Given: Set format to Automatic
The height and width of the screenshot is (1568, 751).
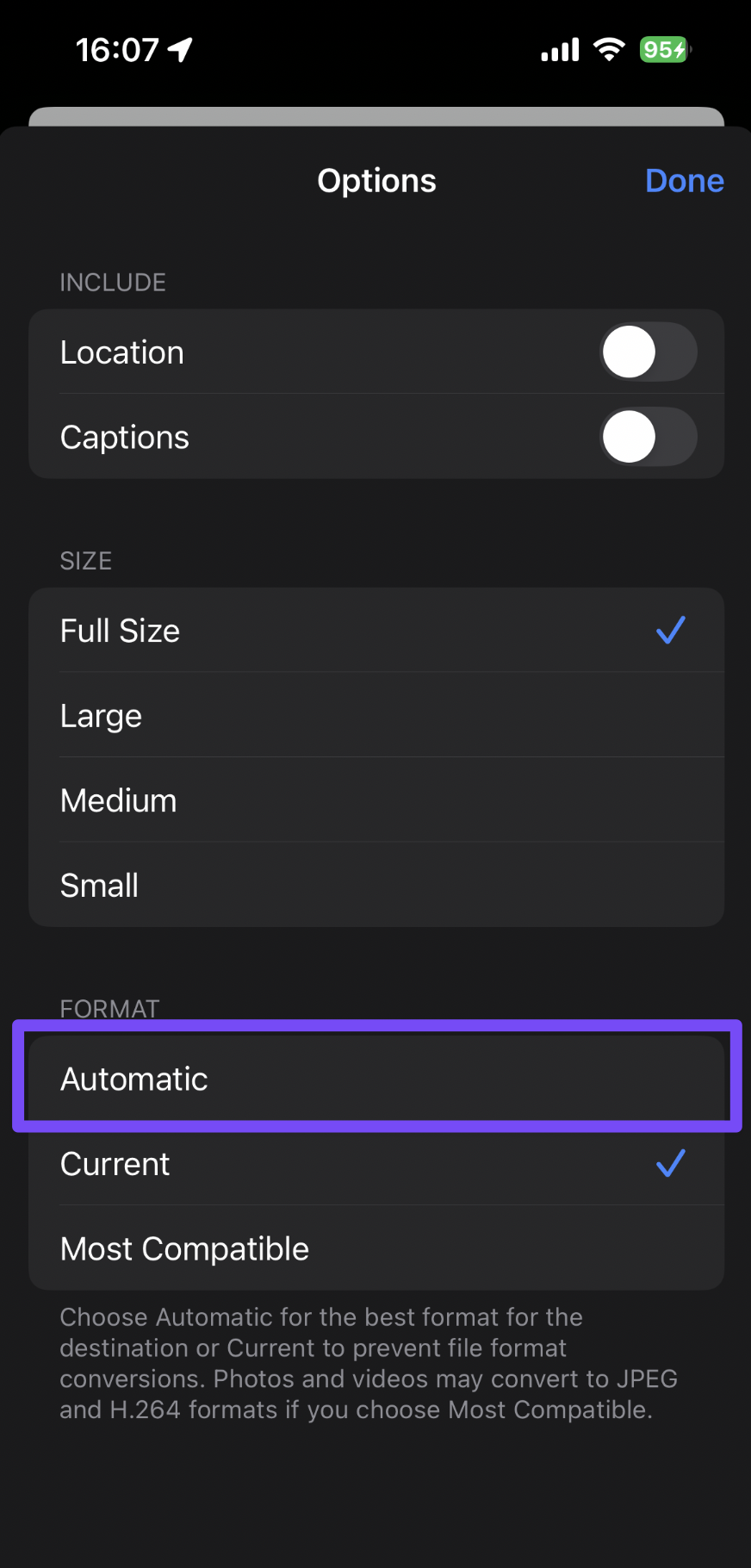Looking at the screenshot, I should click(376, 1079).
